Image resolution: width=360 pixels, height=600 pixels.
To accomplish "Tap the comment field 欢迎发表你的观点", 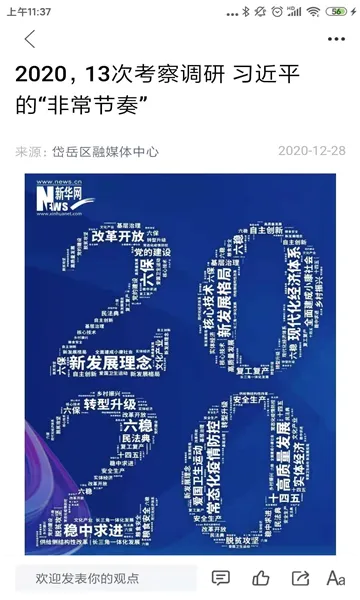I will (106, 578).
